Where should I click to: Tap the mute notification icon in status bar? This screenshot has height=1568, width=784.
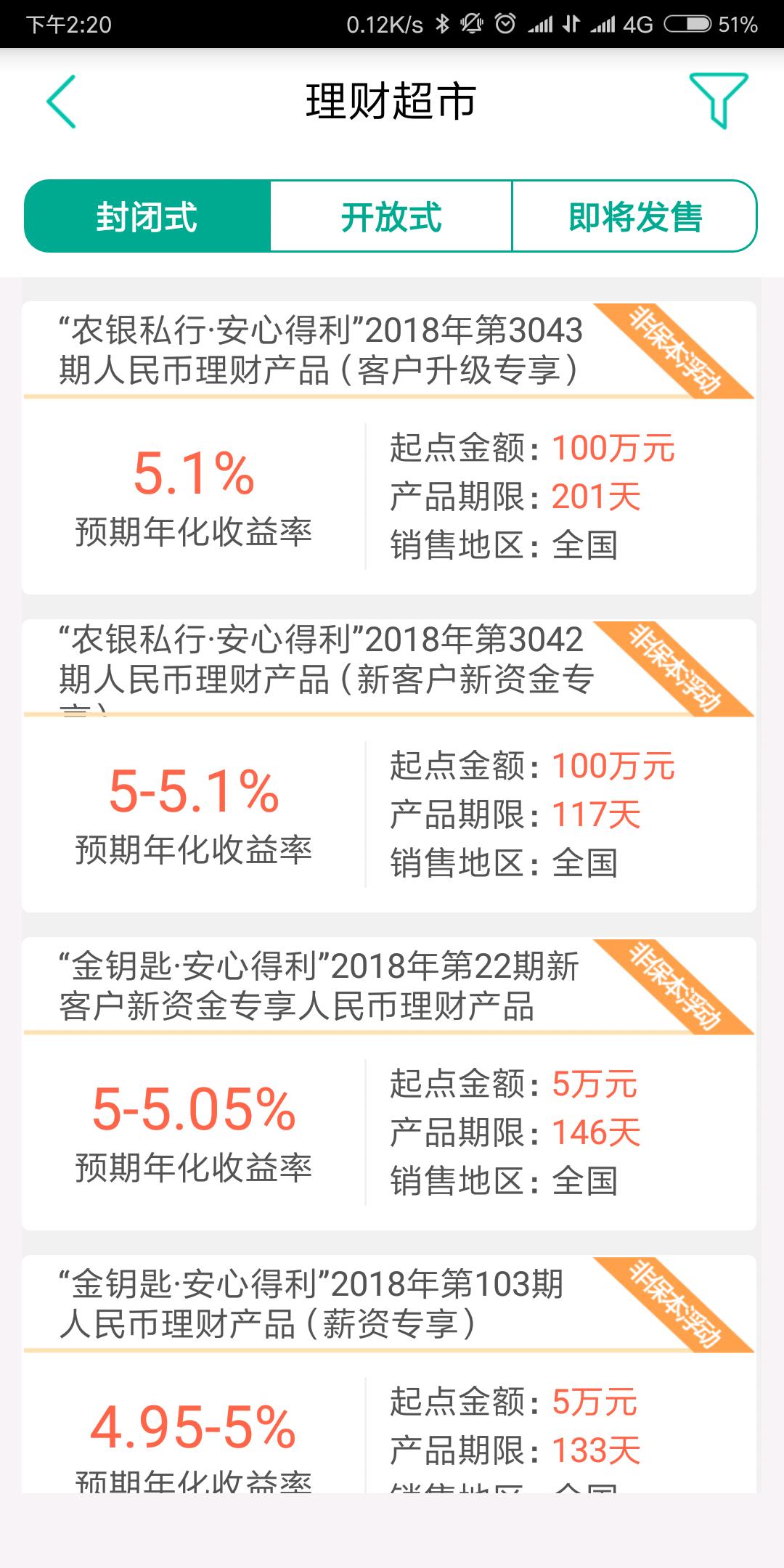pos(473,22)
